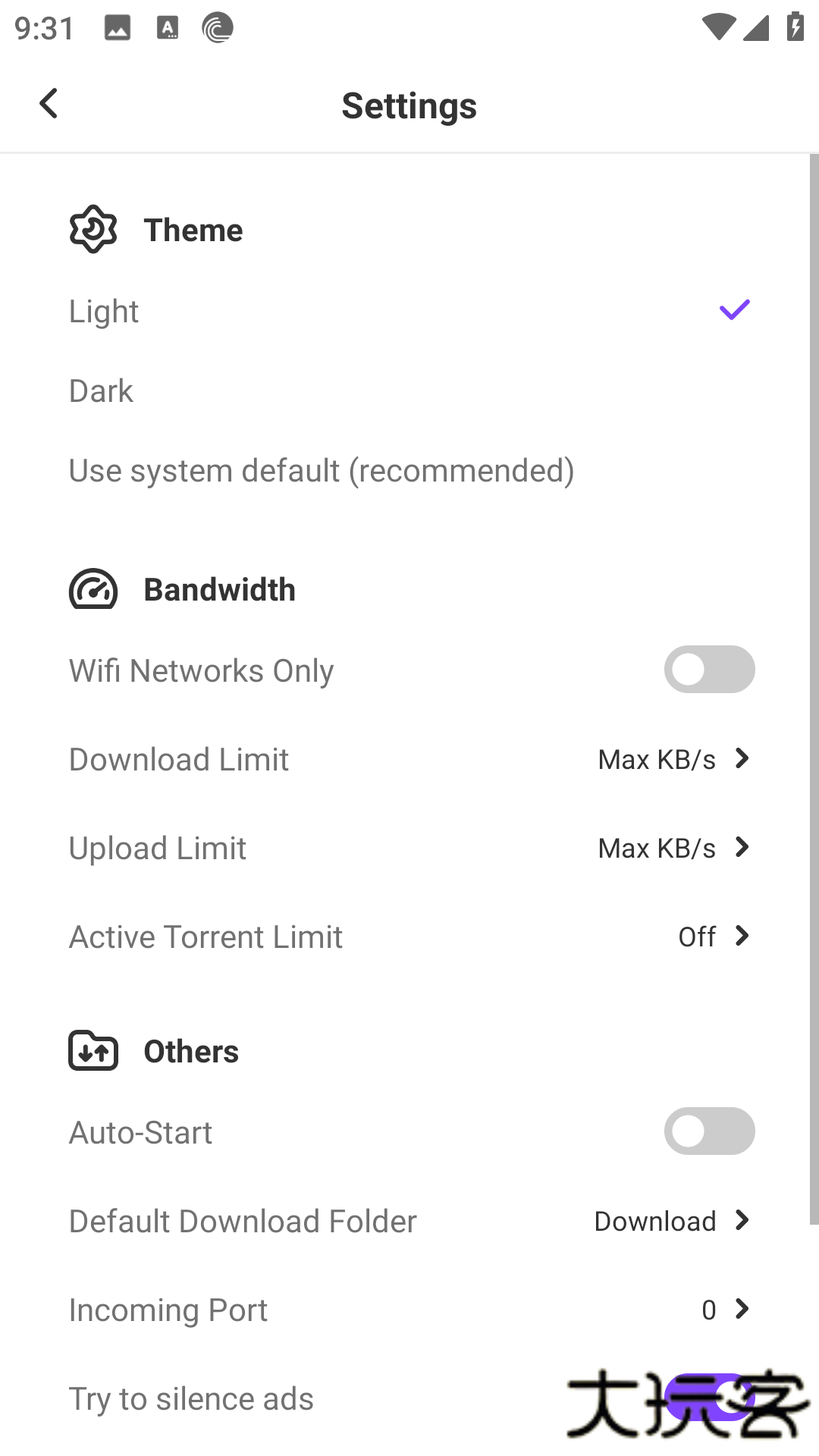The height and width of the screenshot is (1456, 819).
Task: Tap the back arrow to leave Settings
Action: (49, 104)
